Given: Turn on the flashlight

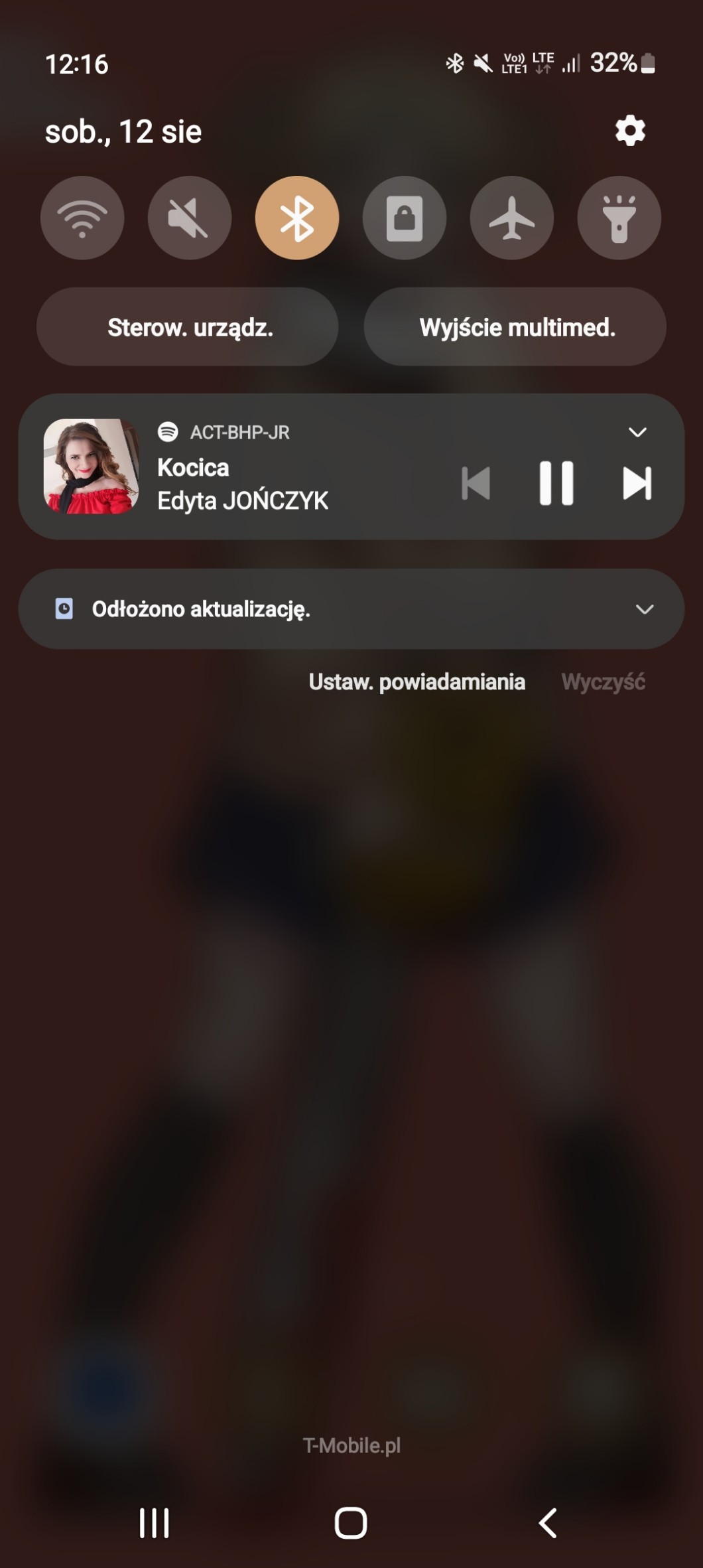Looking at the screenshot, I should (619, 218).
